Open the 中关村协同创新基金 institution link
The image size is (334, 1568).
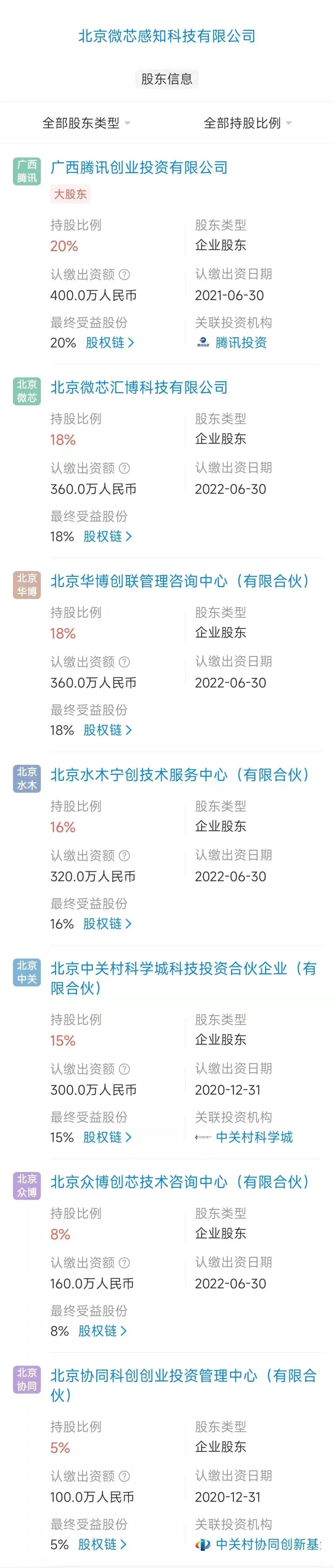[267, 1544]
